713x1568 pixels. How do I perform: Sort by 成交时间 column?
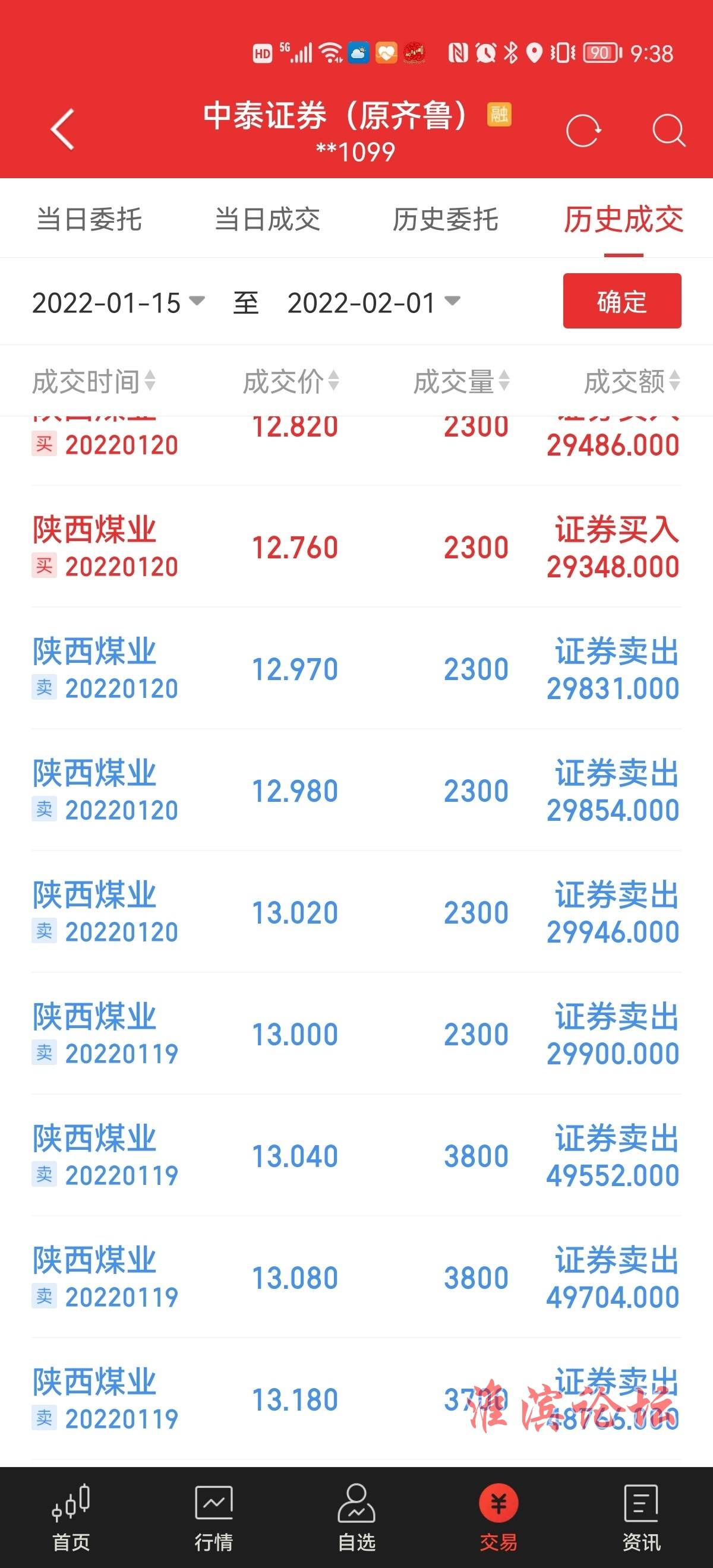coord(94,382)
